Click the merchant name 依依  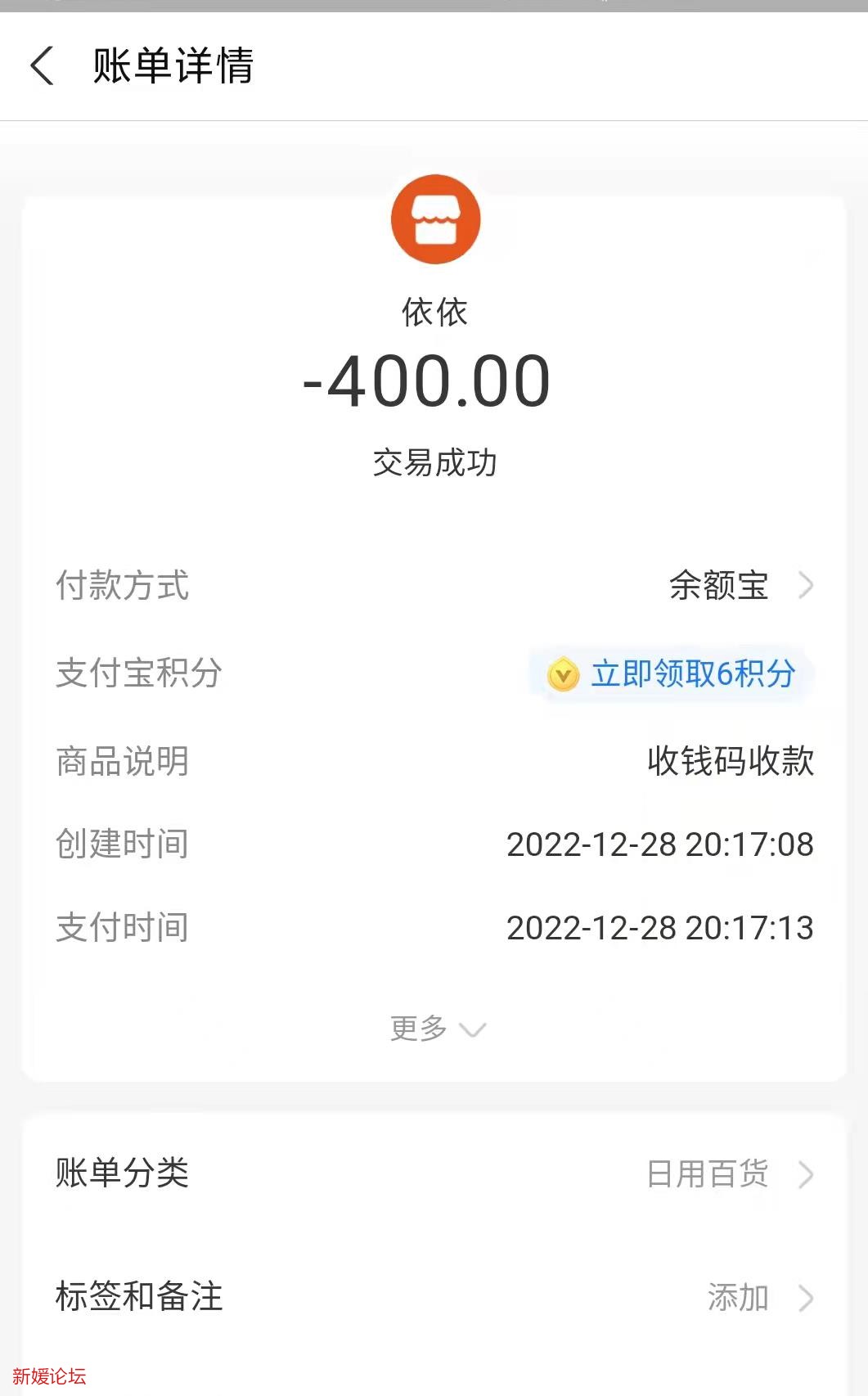(x=435, y=311)
